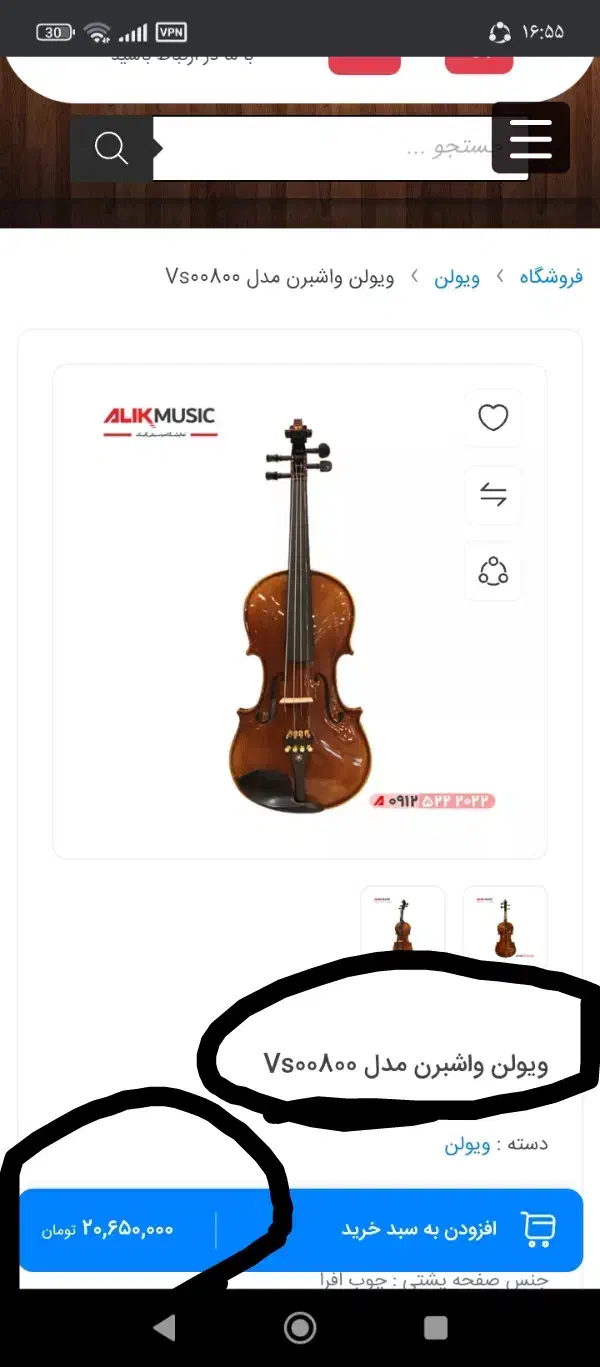Image resolution: width=600 pixels, height=1367 pixels.
Task: Tap افزودن به سبد خرید button
Action: tap(420, 1228)
